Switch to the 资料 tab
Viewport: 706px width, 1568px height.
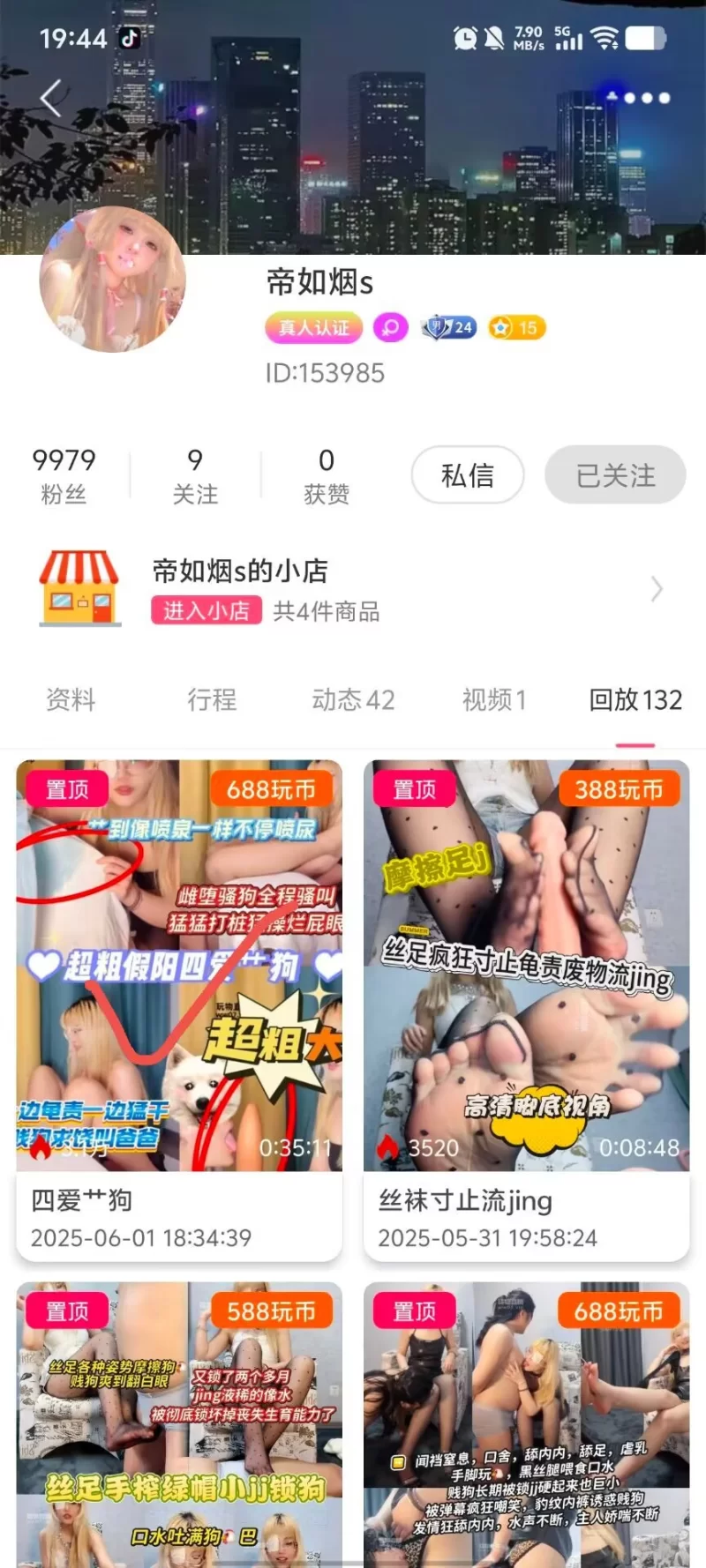coord(71,700)
